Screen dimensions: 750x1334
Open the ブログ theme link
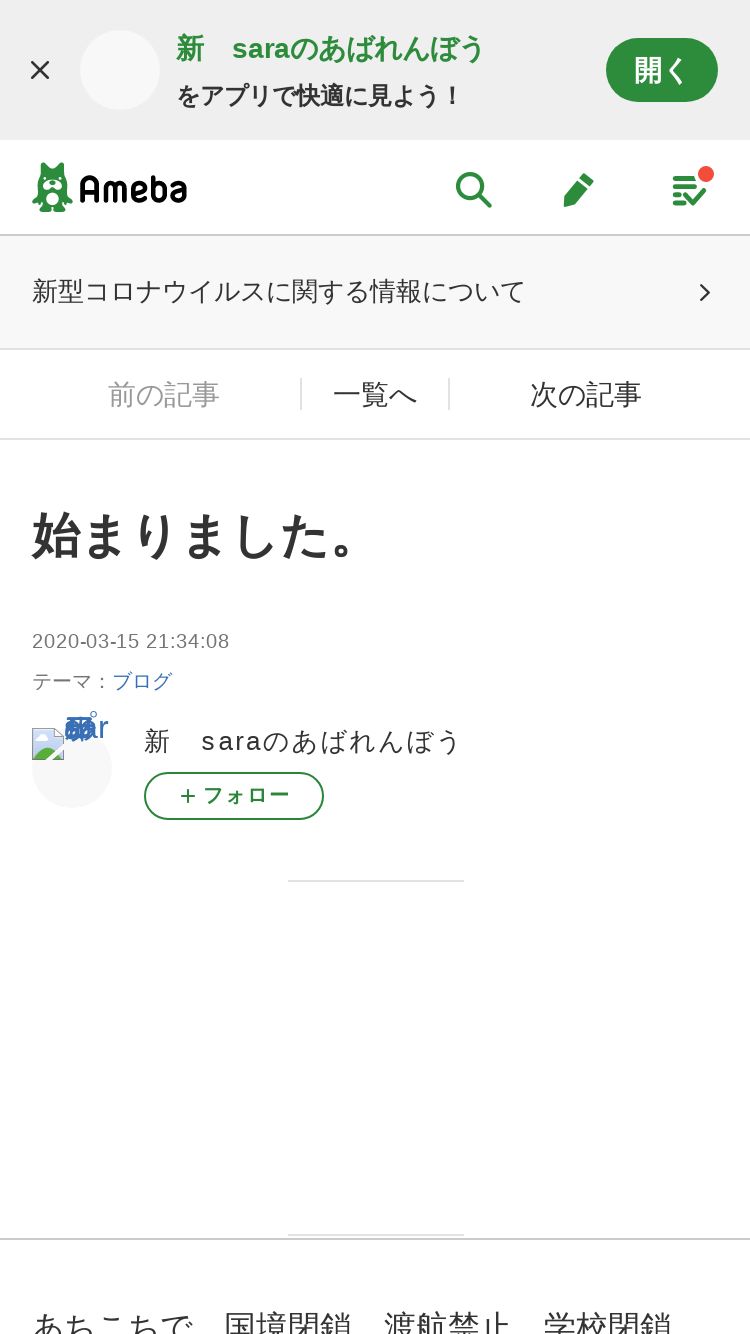(142, 681)
